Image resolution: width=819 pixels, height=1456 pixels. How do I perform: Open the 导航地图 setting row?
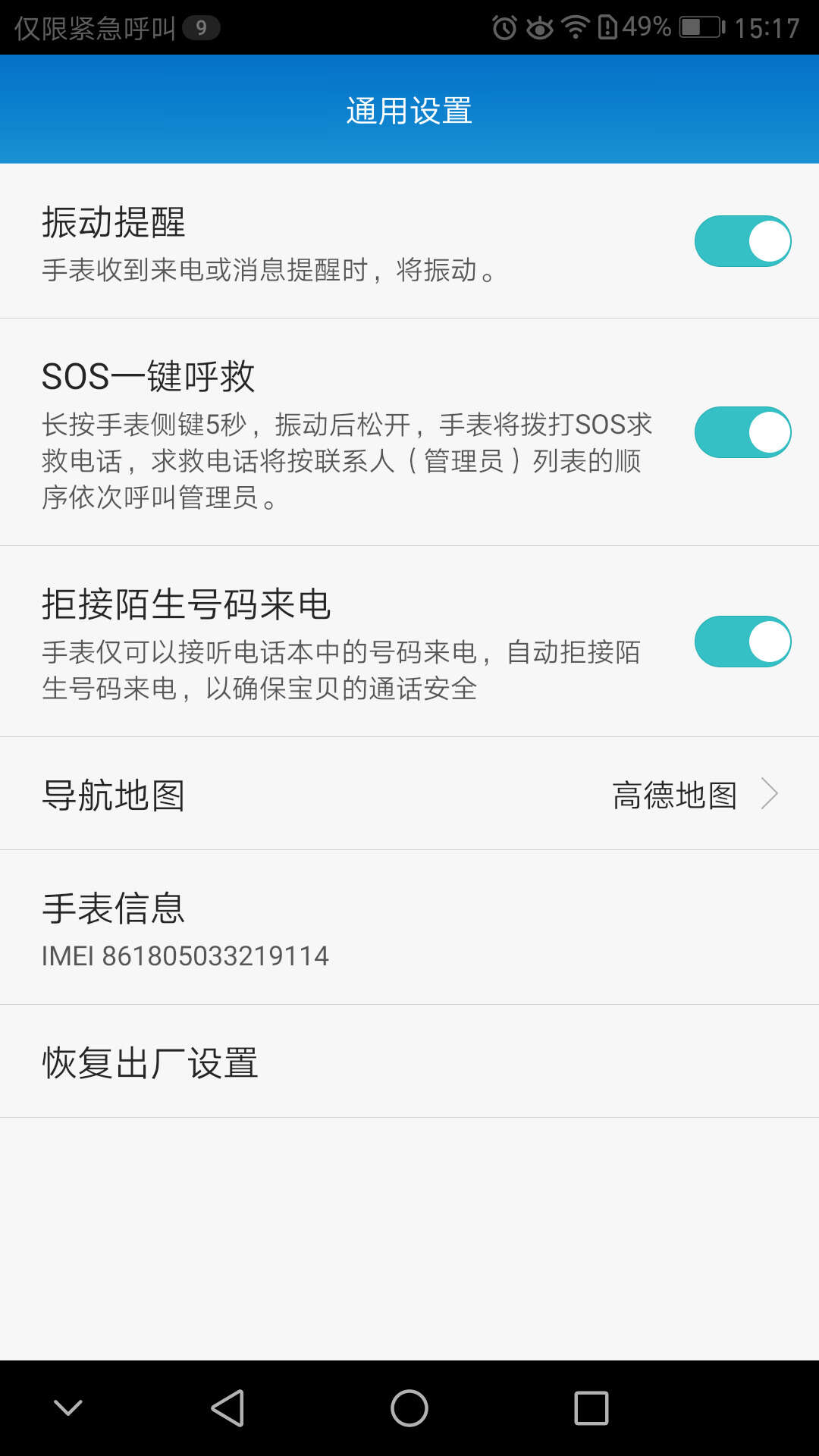(x=409, y=794)
